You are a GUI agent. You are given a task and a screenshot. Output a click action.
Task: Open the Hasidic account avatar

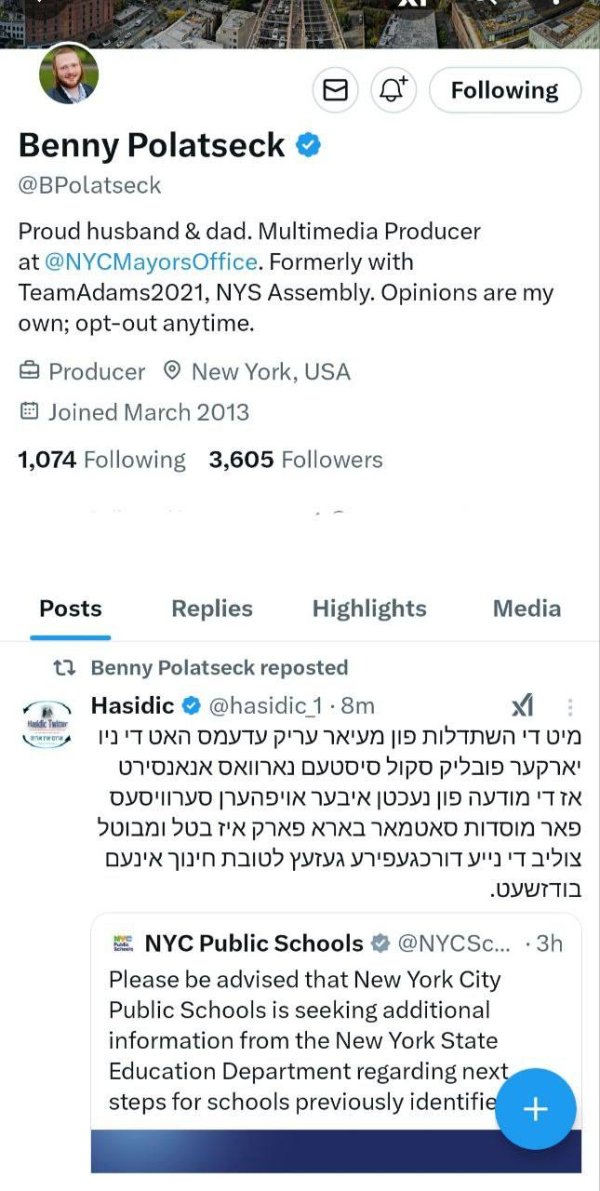coord(46,722)
